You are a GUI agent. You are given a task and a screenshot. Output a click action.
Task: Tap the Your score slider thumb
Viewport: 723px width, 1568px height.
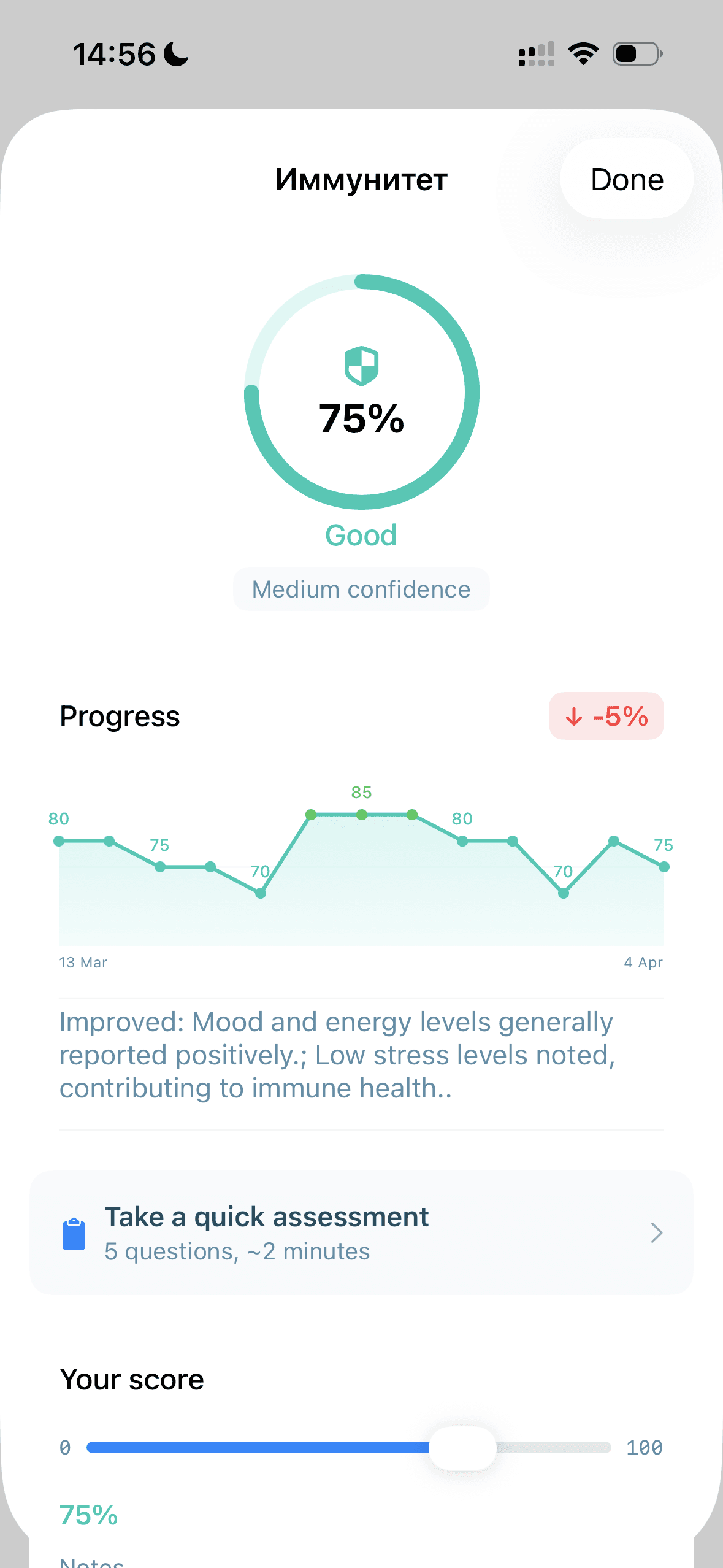click(x=462, y=1448)
